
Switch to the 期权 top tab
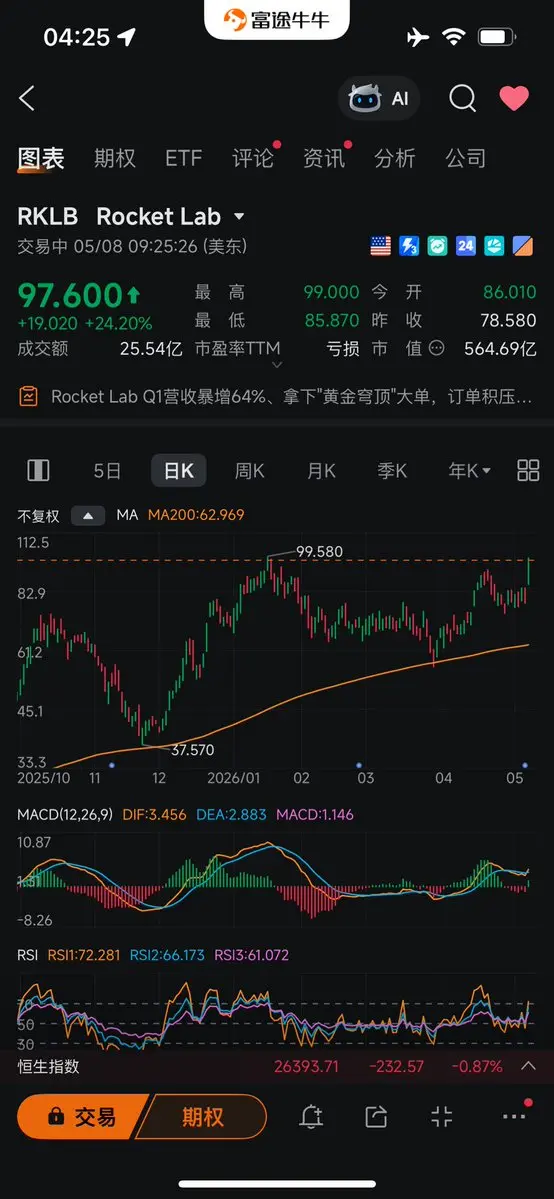(115, 158)
